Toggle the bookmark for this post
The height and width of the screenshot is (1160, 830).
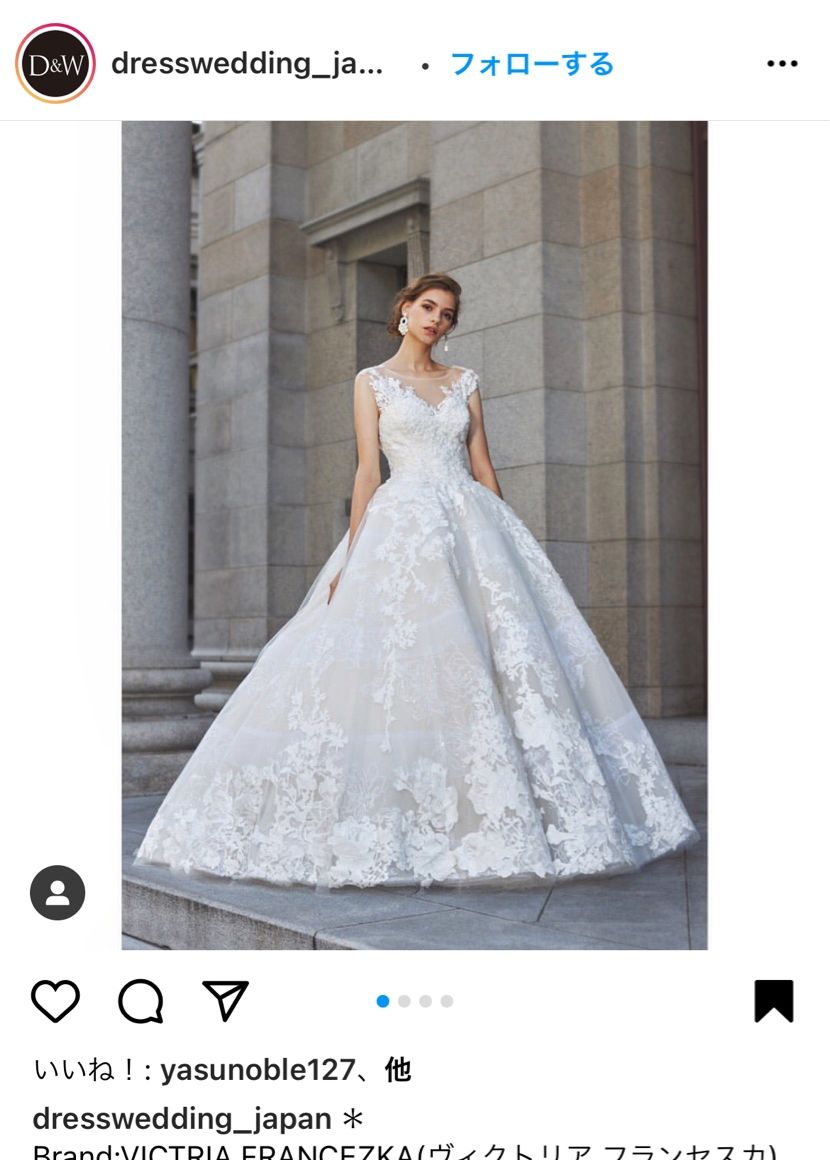pyautogui.click(x=773, y=1001)
